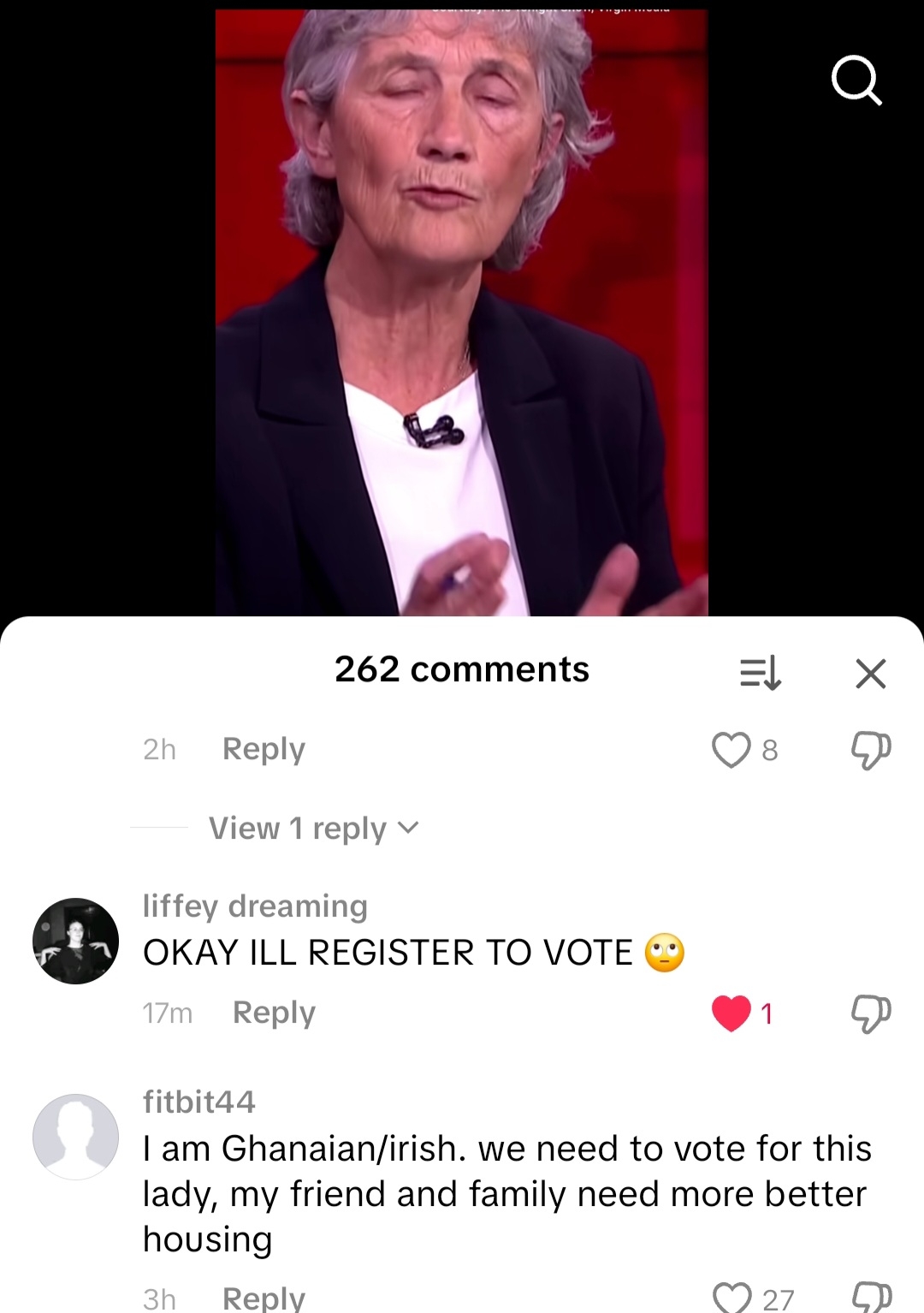Image resolution: width=924 pixels, height=1313 pixels.
Task: Unlike liffey dreaming's comment
Action: 731,1013
